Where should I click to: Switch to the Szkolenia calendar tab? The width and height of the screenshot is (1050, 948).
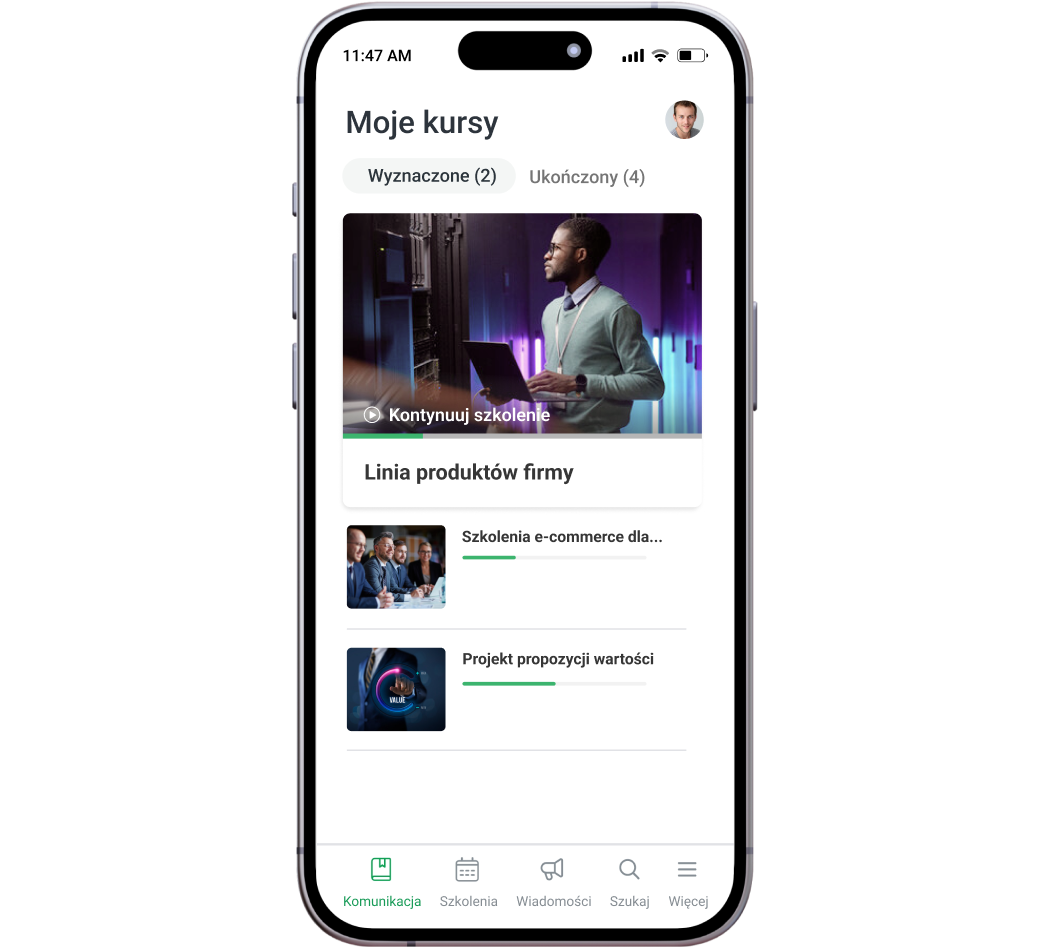468,882
